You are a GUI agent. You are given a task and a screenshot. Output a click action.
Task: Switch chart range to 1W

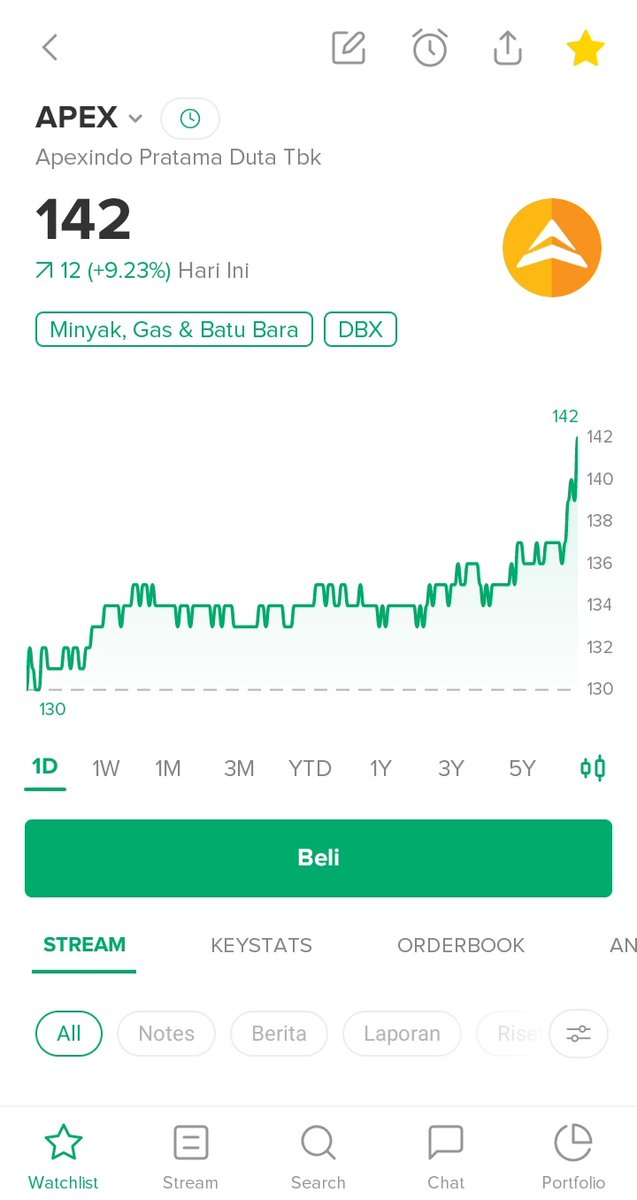[x=106, y=768]
